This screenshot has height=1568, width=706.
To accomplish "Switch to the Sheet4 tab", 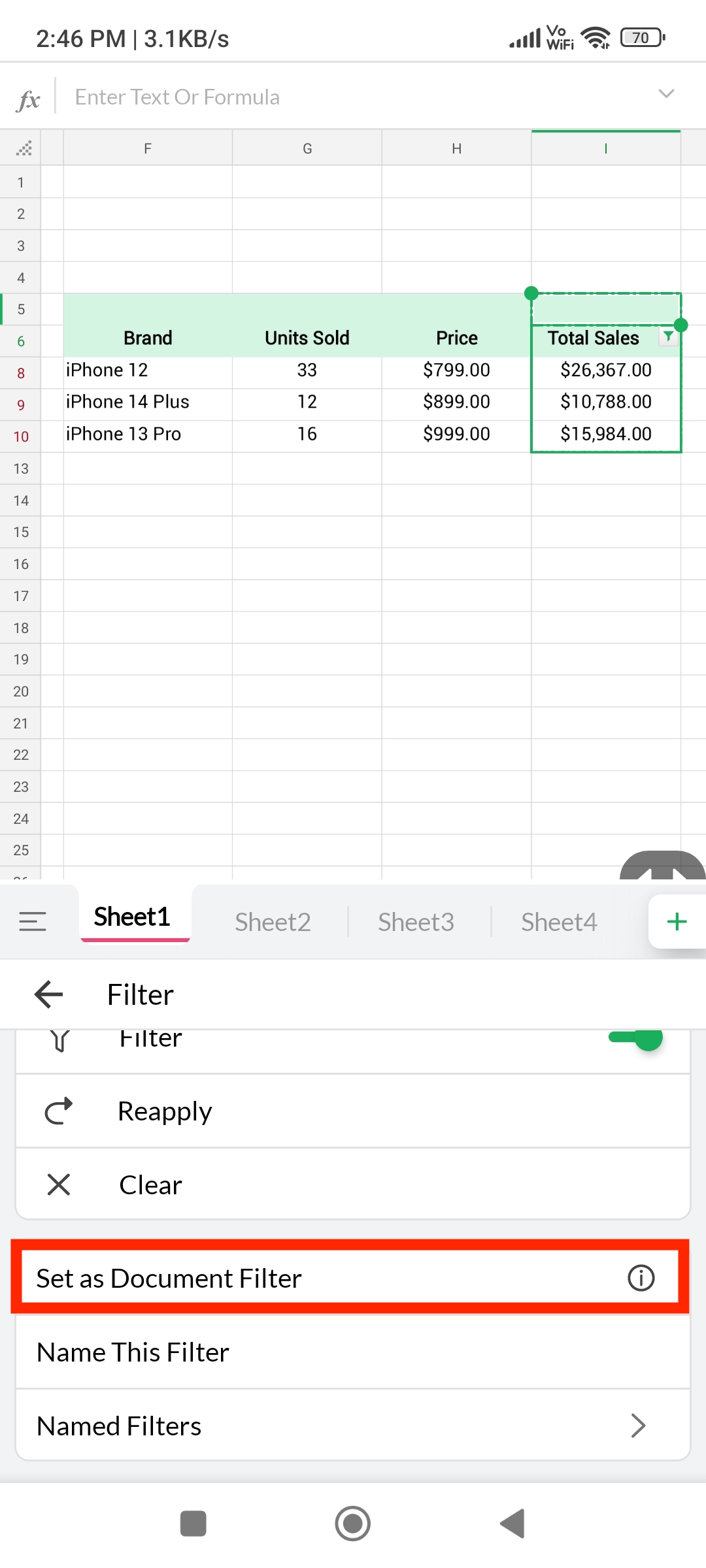I will click(559, 922).
